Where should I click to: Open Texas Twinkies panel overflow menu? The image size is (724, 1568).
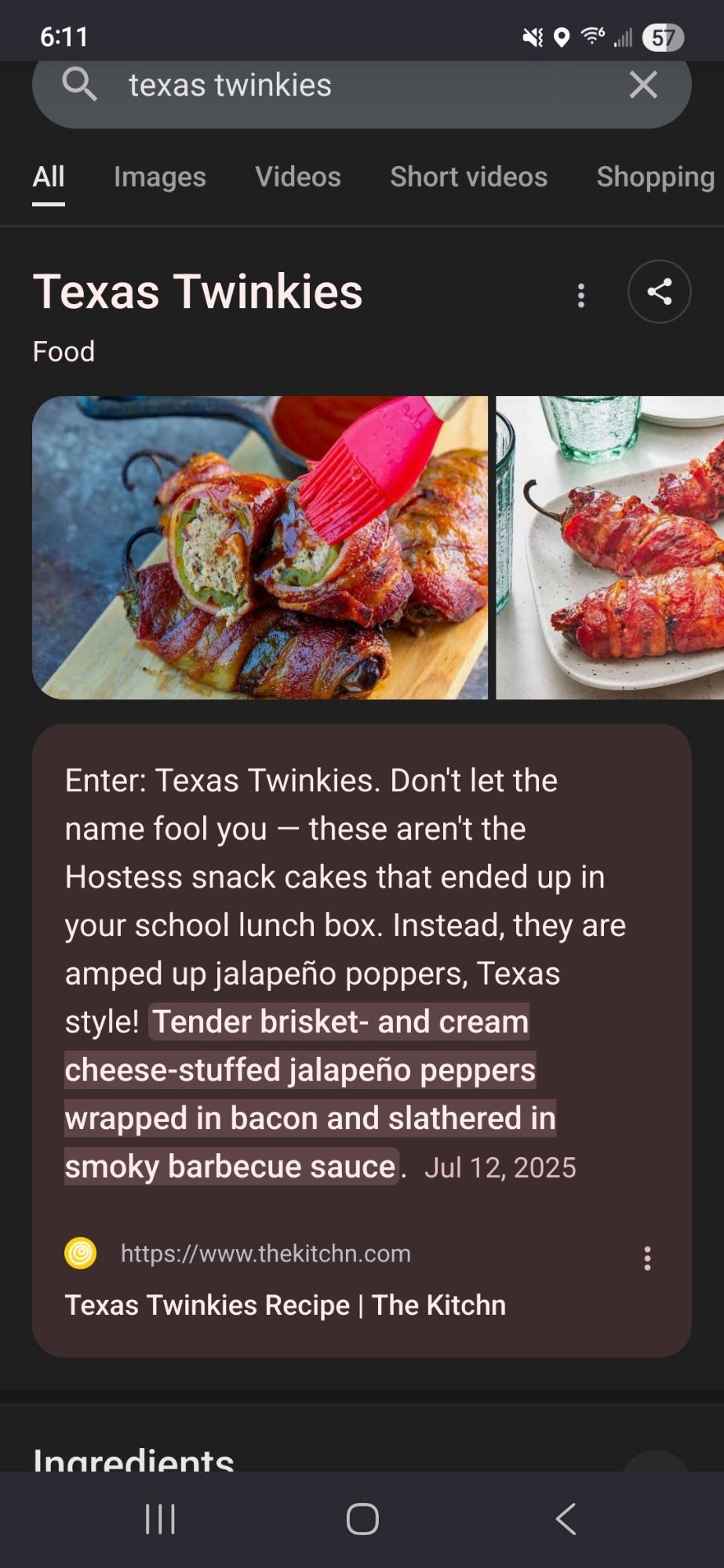click(x=580, y=295)
